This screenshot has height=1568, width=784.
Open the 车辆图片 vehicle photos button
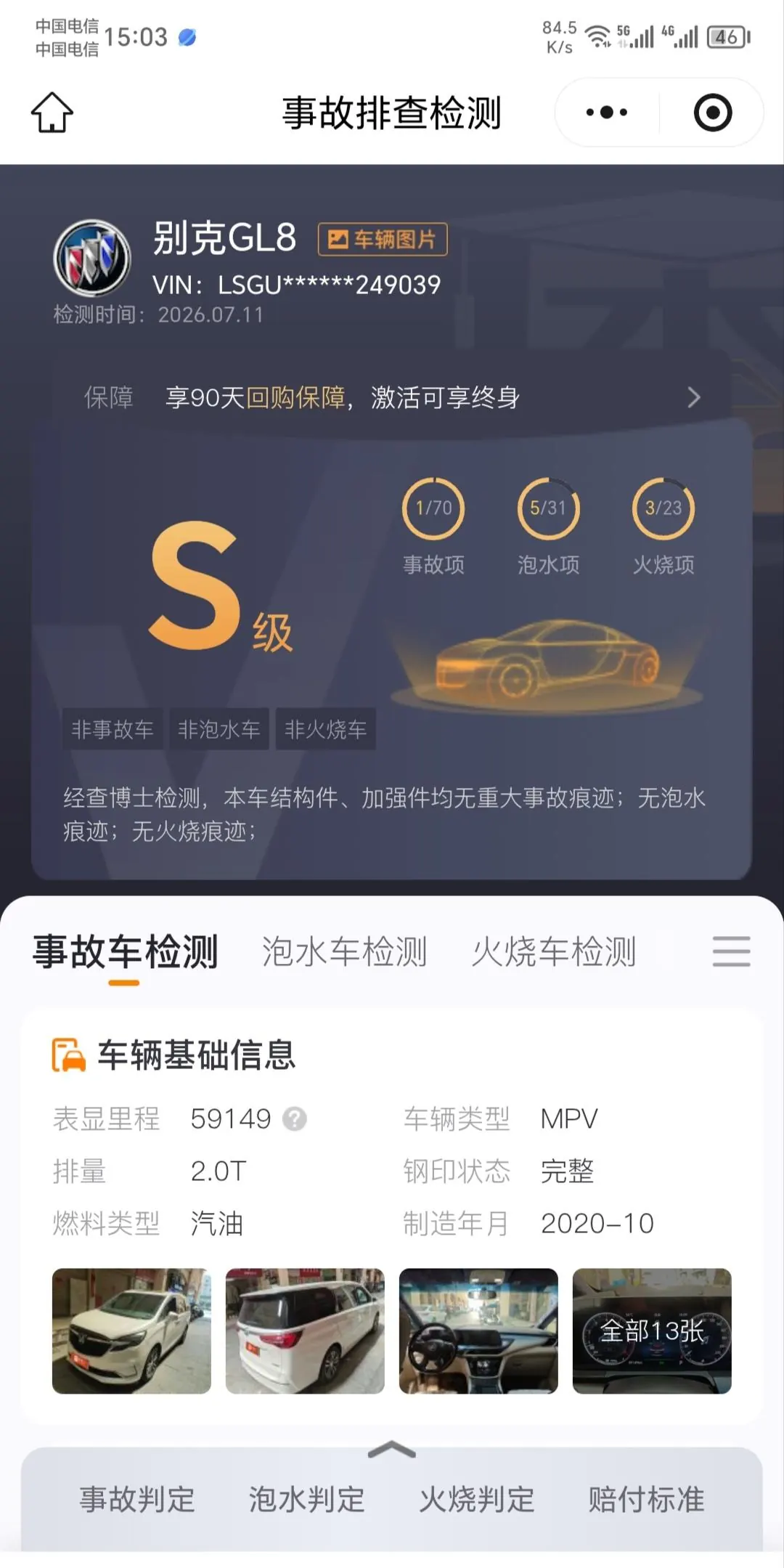click(x=383, y=239)
